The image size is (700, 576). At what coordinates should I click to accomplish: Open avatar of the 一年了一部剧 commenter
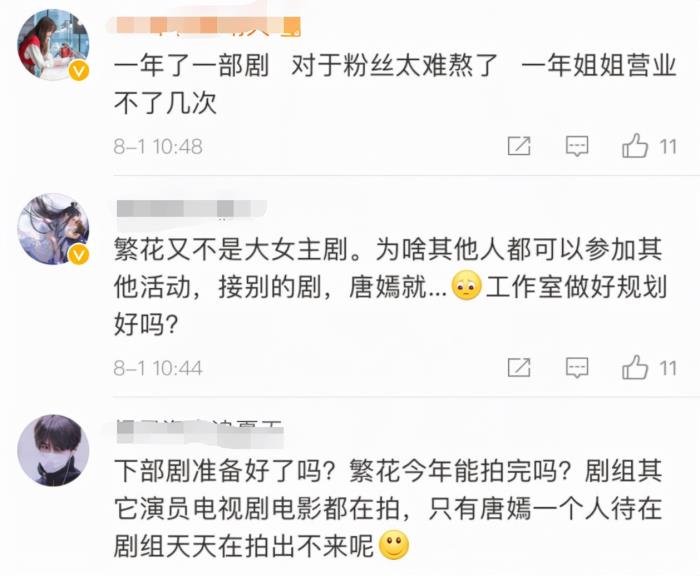pos(54,45)
